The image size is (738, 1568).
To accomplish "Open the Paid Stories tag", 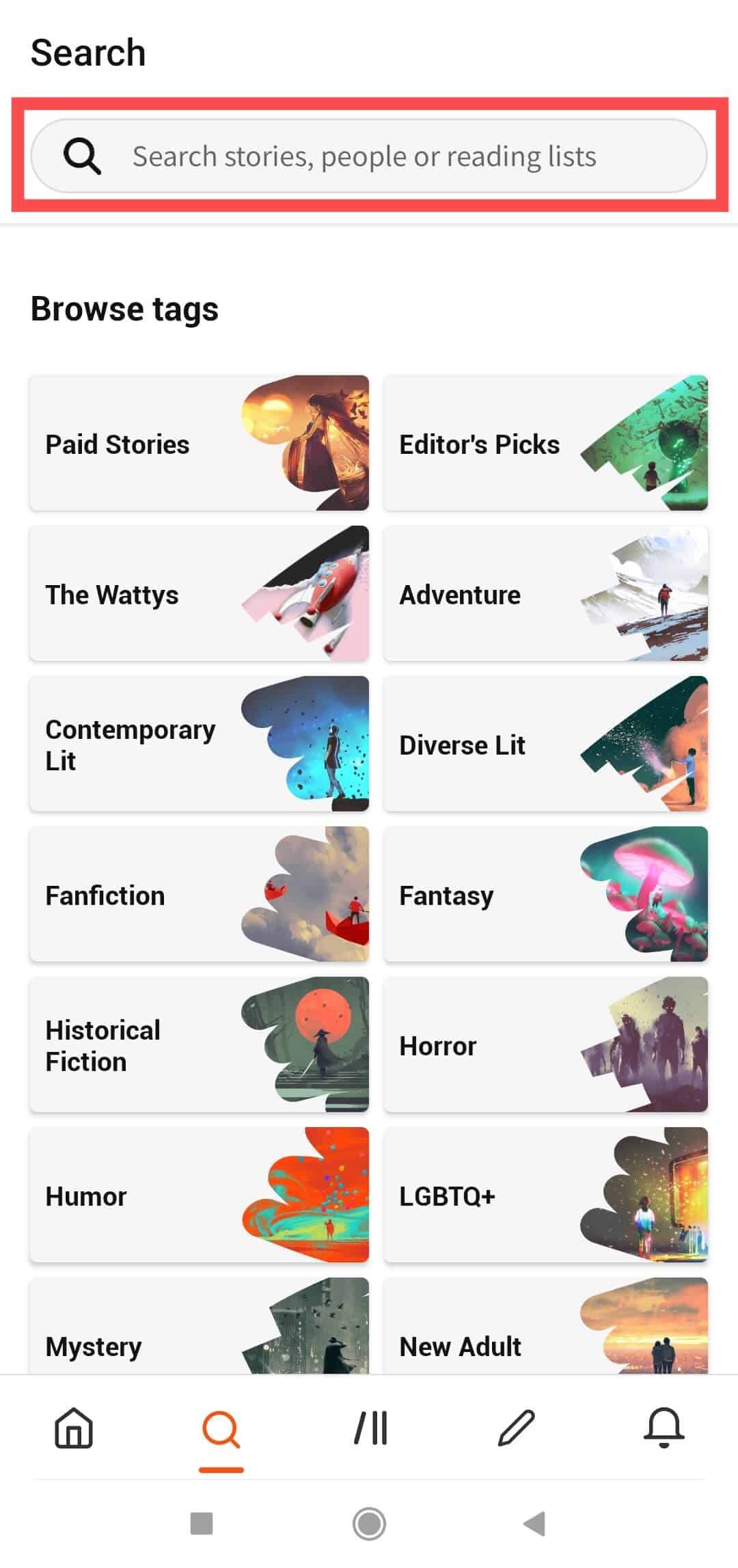I will coord(199,444).
